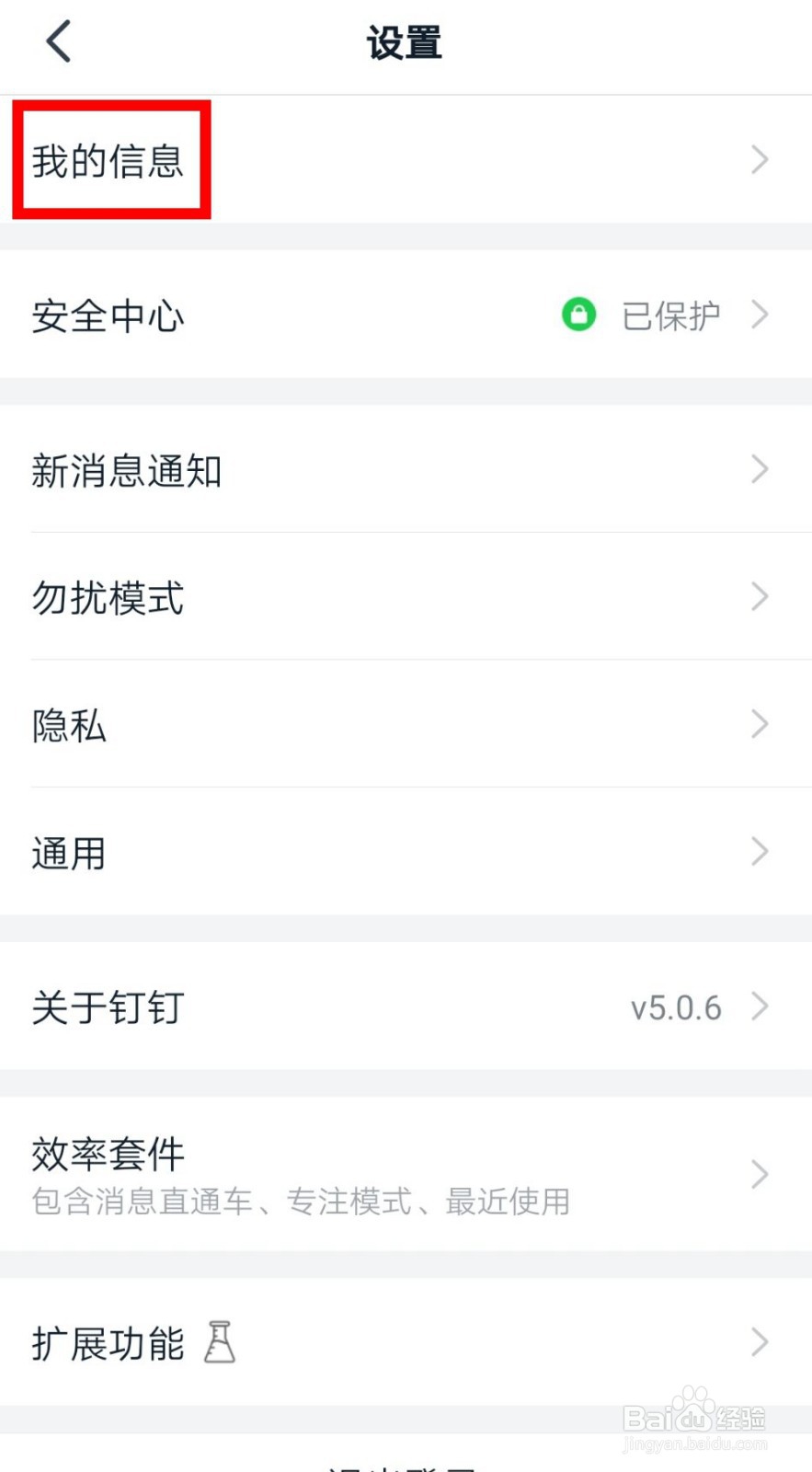
Task: Click the Baidu 经验 watermark logo
Action: 697,1417
